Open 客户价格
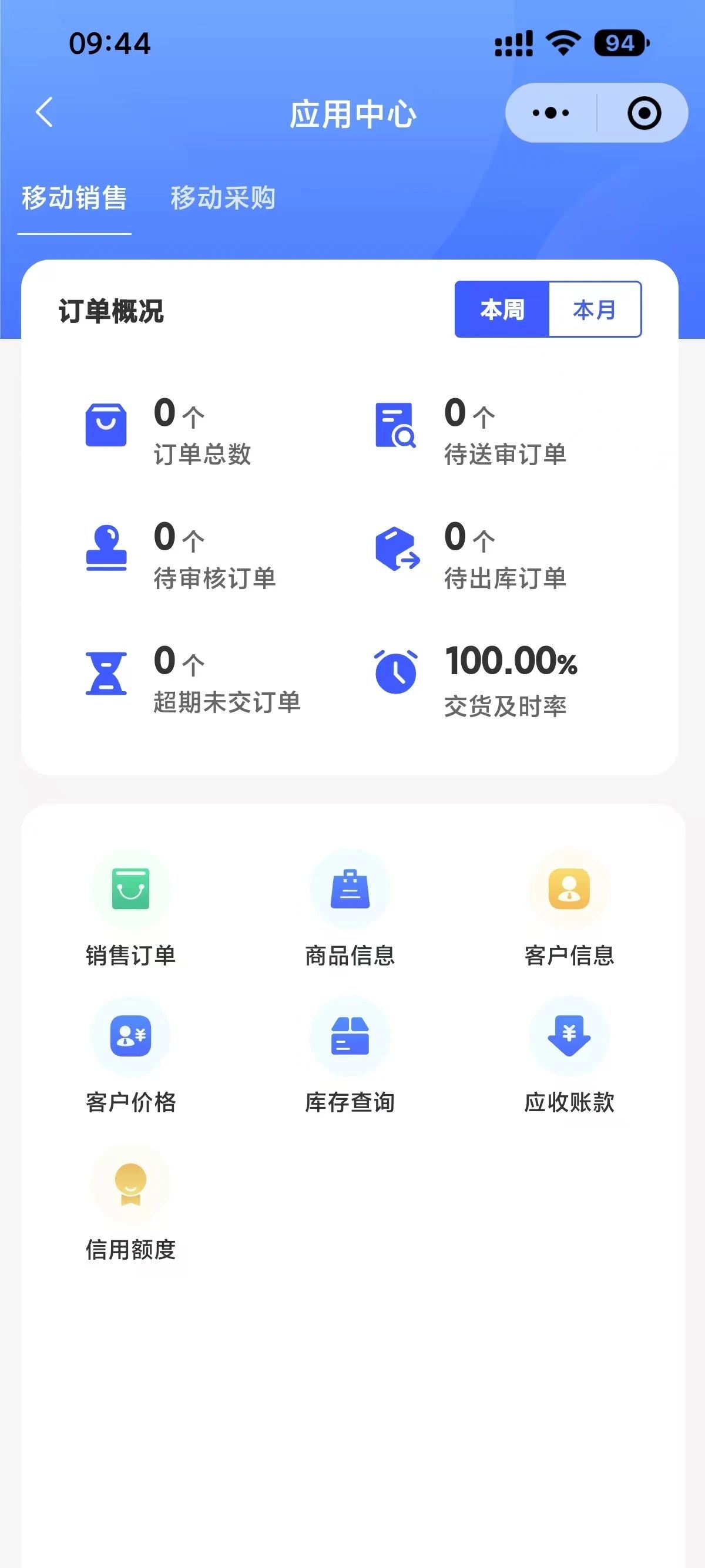The image size is (705, 1568). (131, 1055)
